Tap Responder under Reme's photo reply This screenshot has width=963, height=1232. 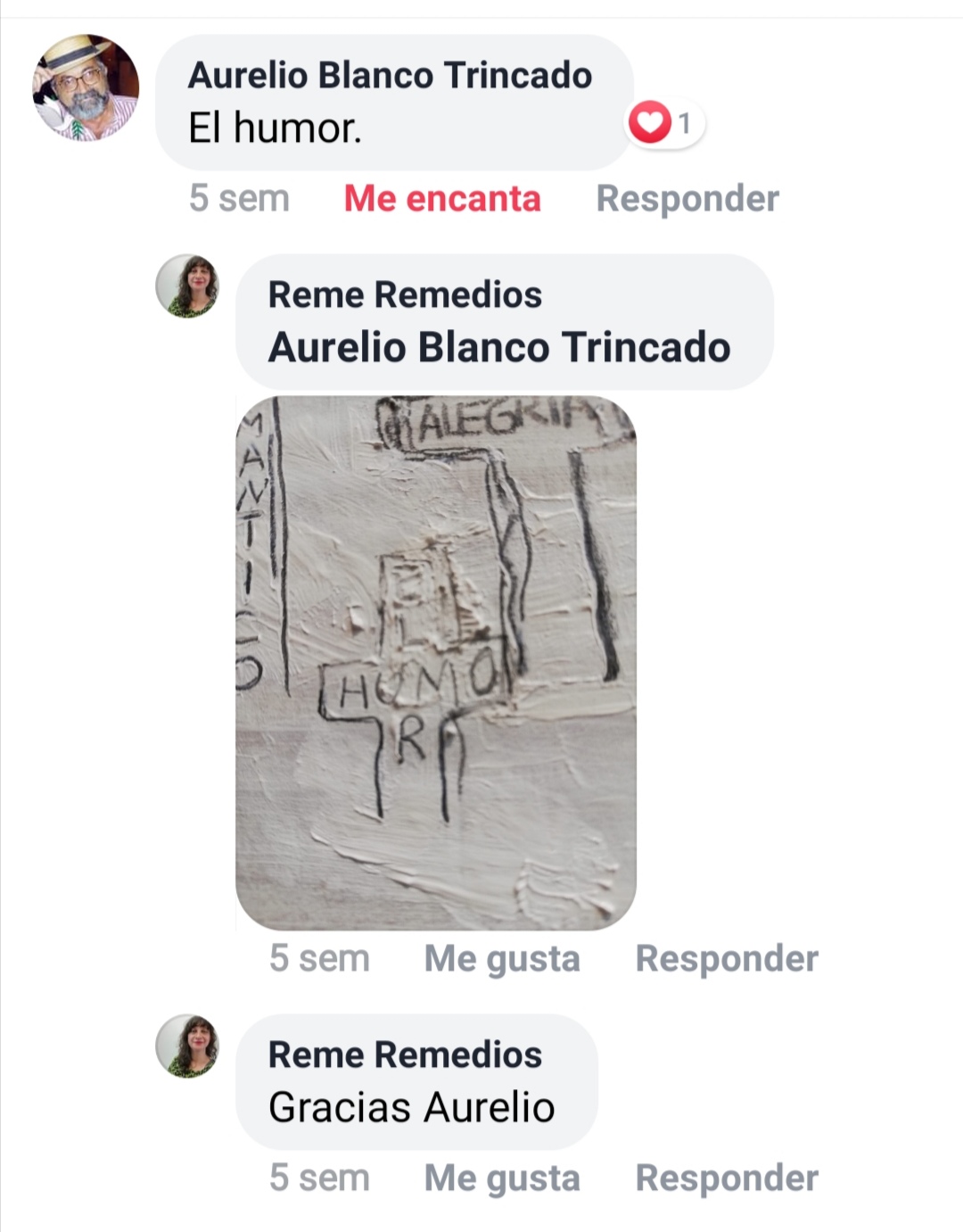tap(727, 958)
